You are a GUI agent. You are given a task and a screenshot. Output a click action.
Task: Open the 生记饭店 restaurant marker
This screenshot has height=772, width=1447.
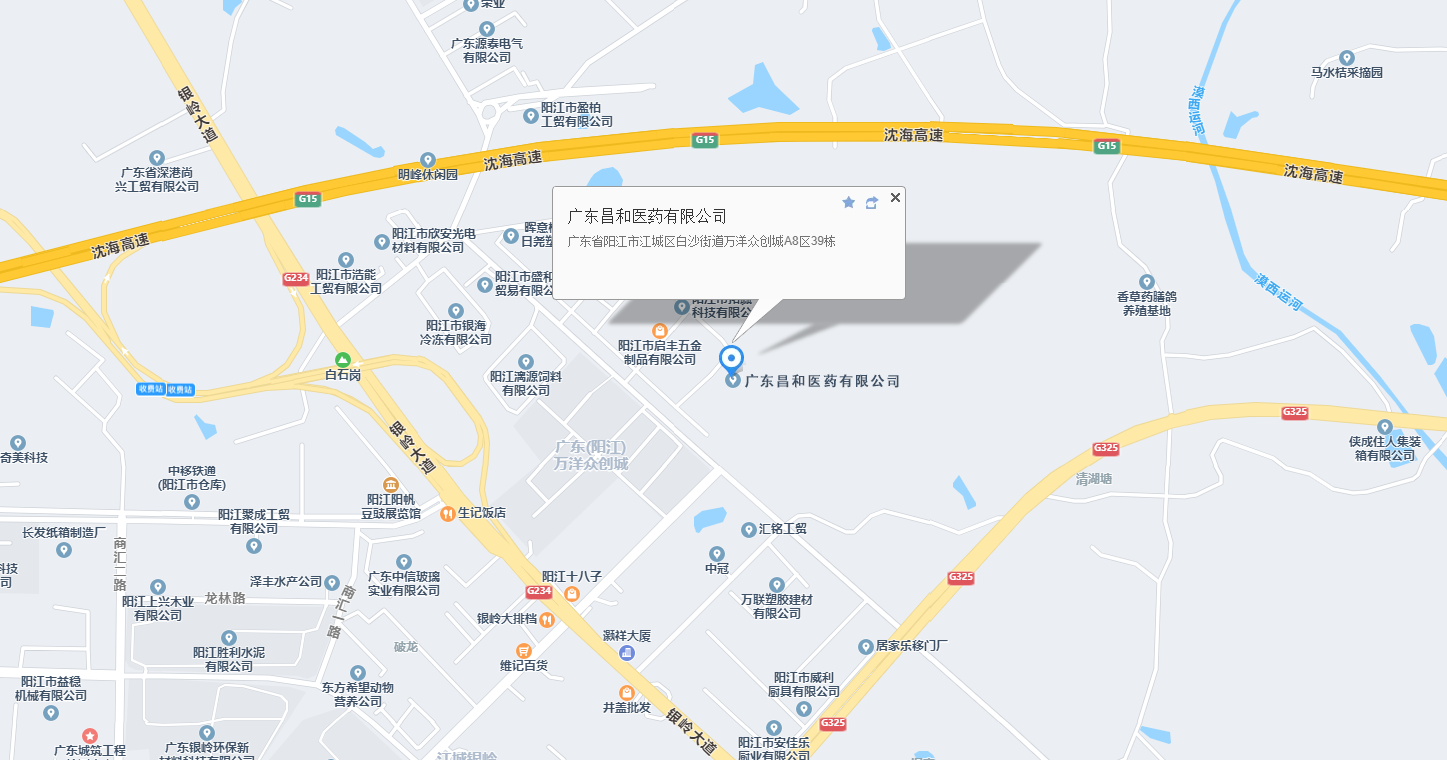point(447,513)
